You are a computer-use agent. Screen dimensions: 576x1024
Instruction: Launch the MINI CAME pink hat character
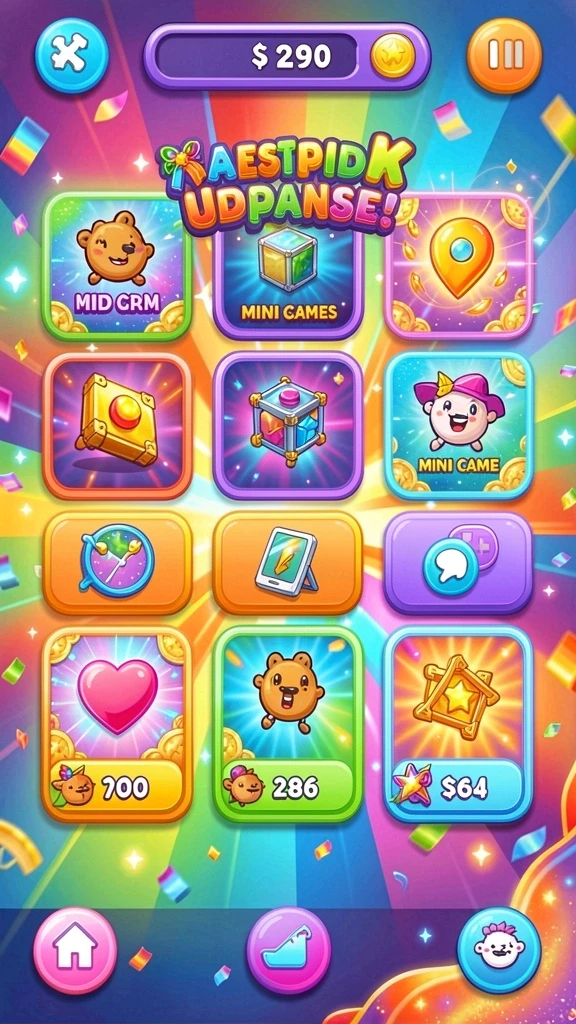458,426
